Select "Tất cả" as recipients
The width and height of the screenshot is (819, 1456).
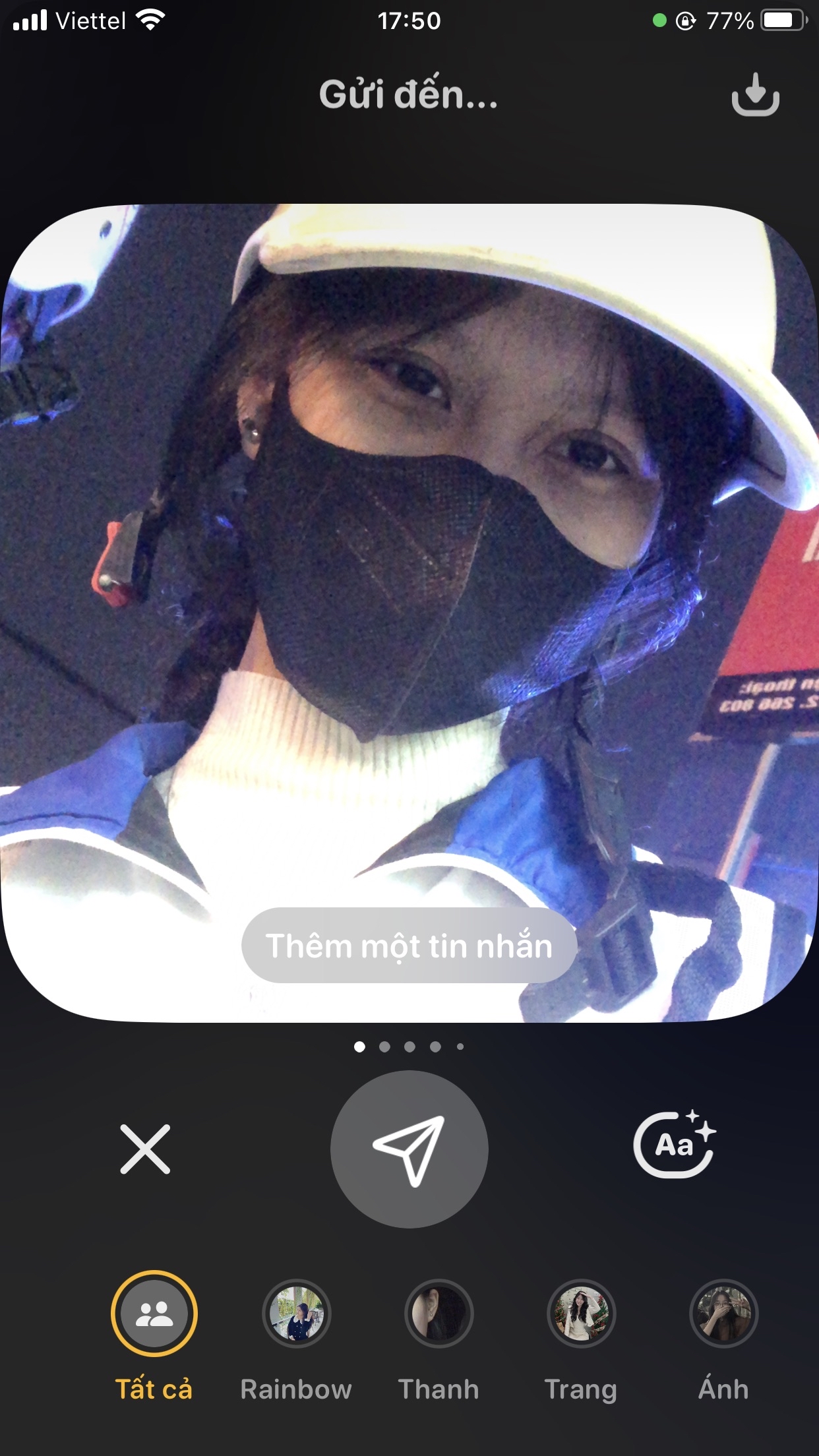tap(154, 1314)
